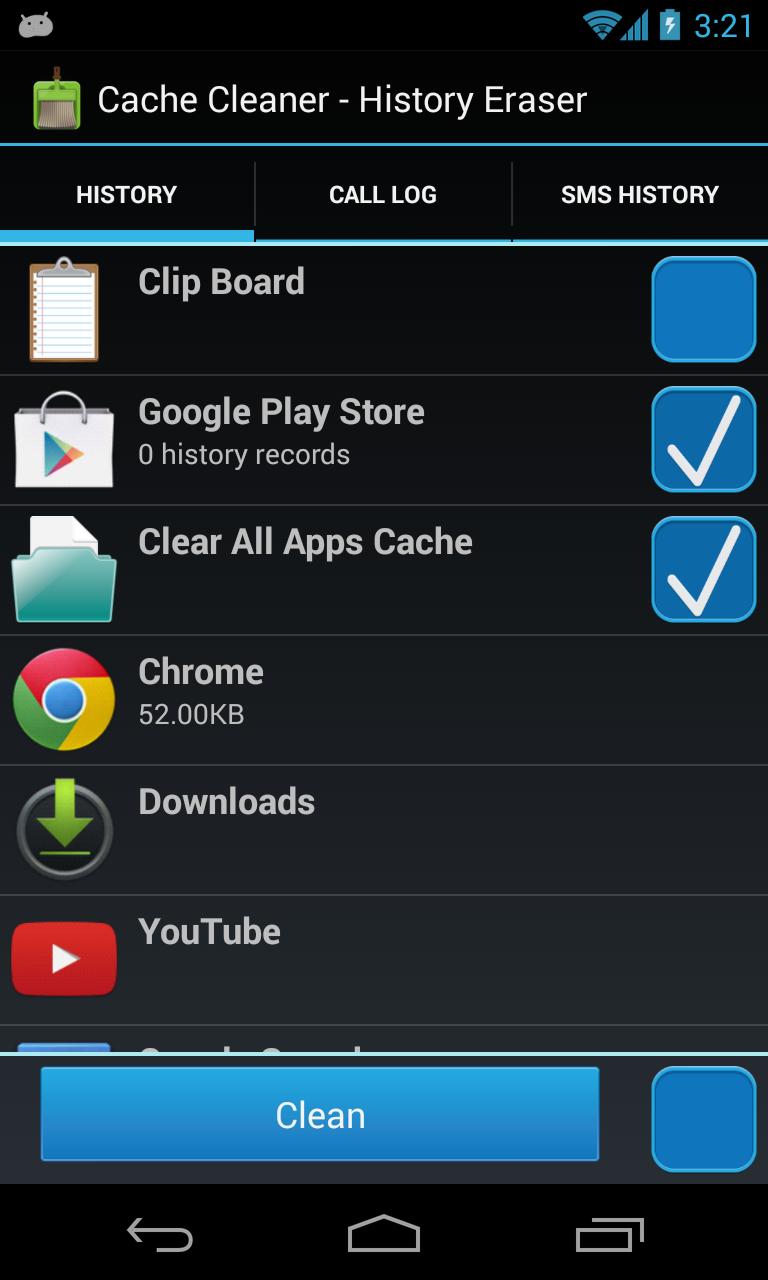
Task: Select the HISTORY tab
Action: click(126, 193)
